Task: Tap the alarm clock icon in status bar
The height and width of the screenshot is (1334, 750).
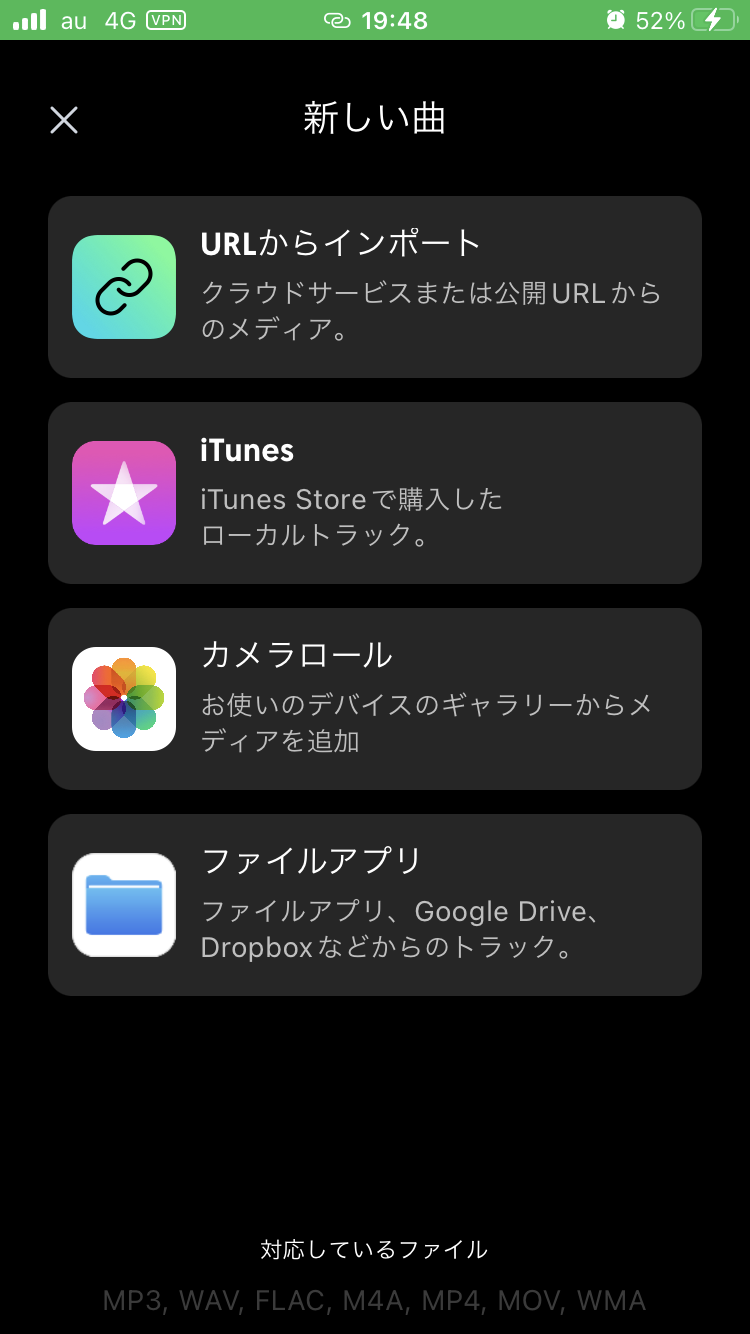Action: pyautogui.click(x=614, y=19)
